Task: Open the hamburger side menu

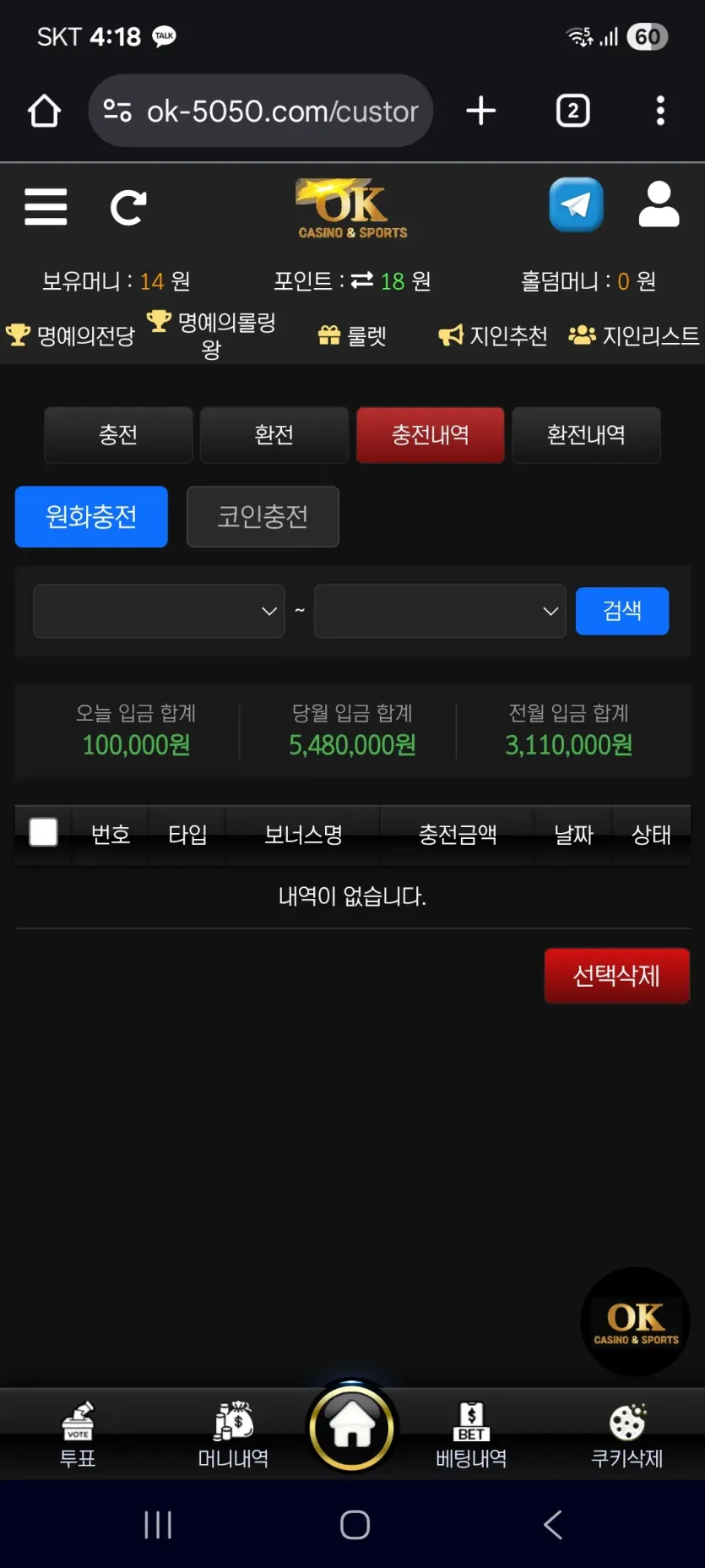Action: pos(46,207)
